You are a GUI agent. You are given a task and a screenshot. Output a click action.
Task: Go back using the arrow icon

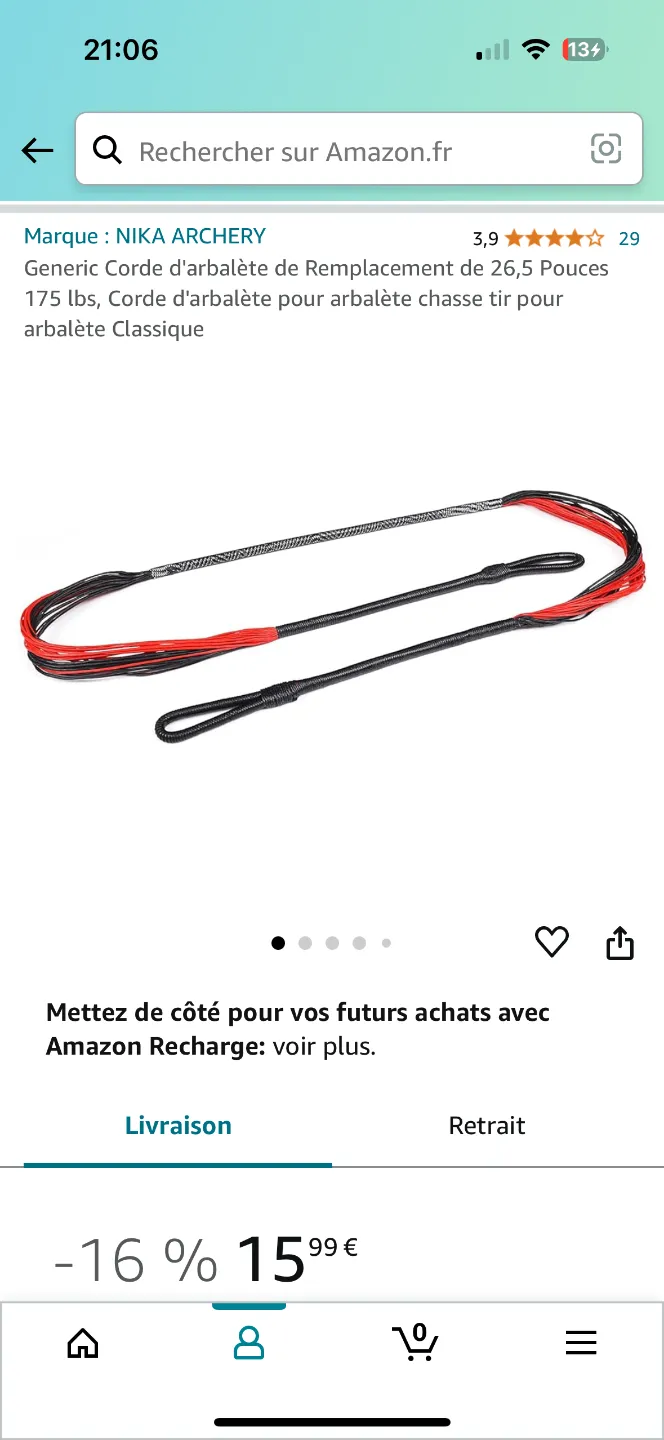[x=37, y=151]
